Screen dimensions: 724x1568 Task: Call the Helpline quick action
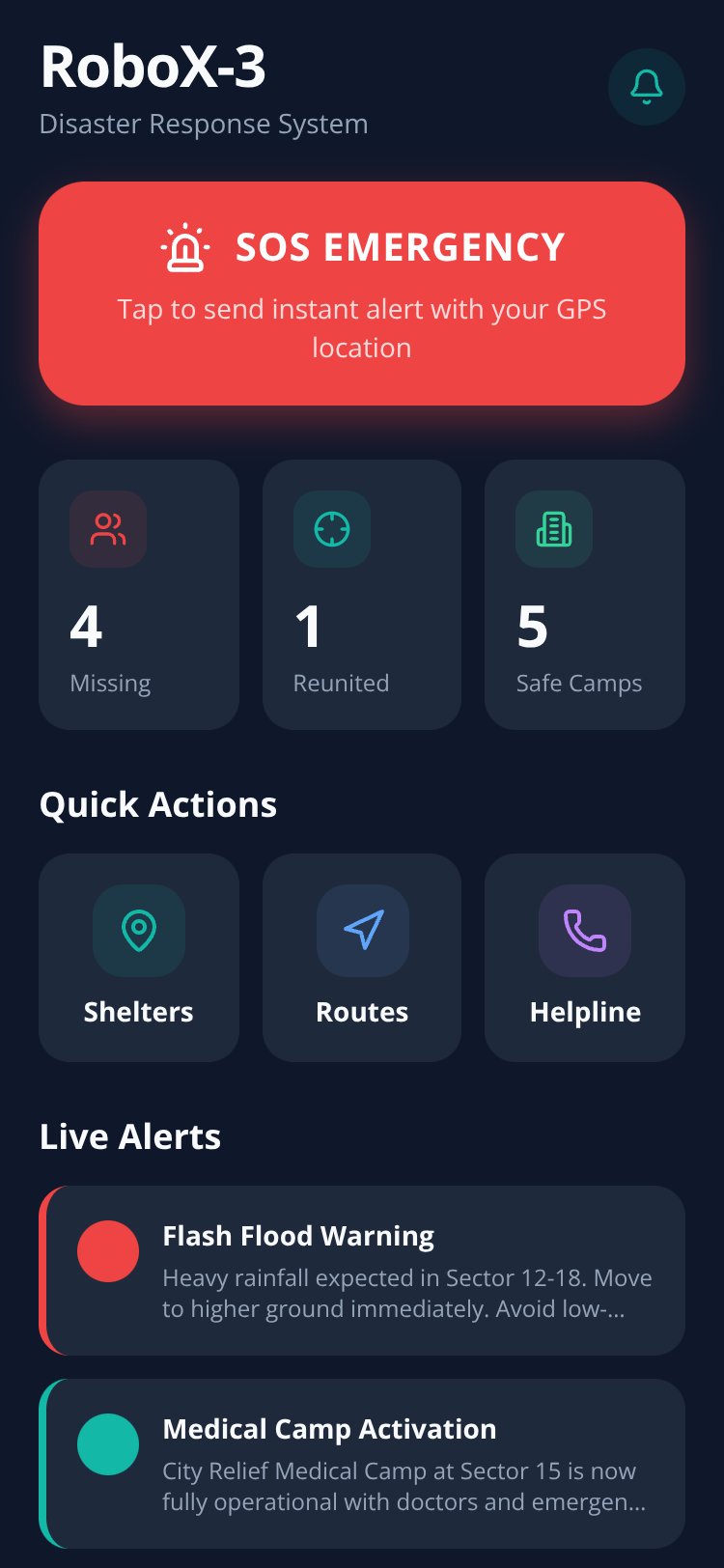point(585,958)
